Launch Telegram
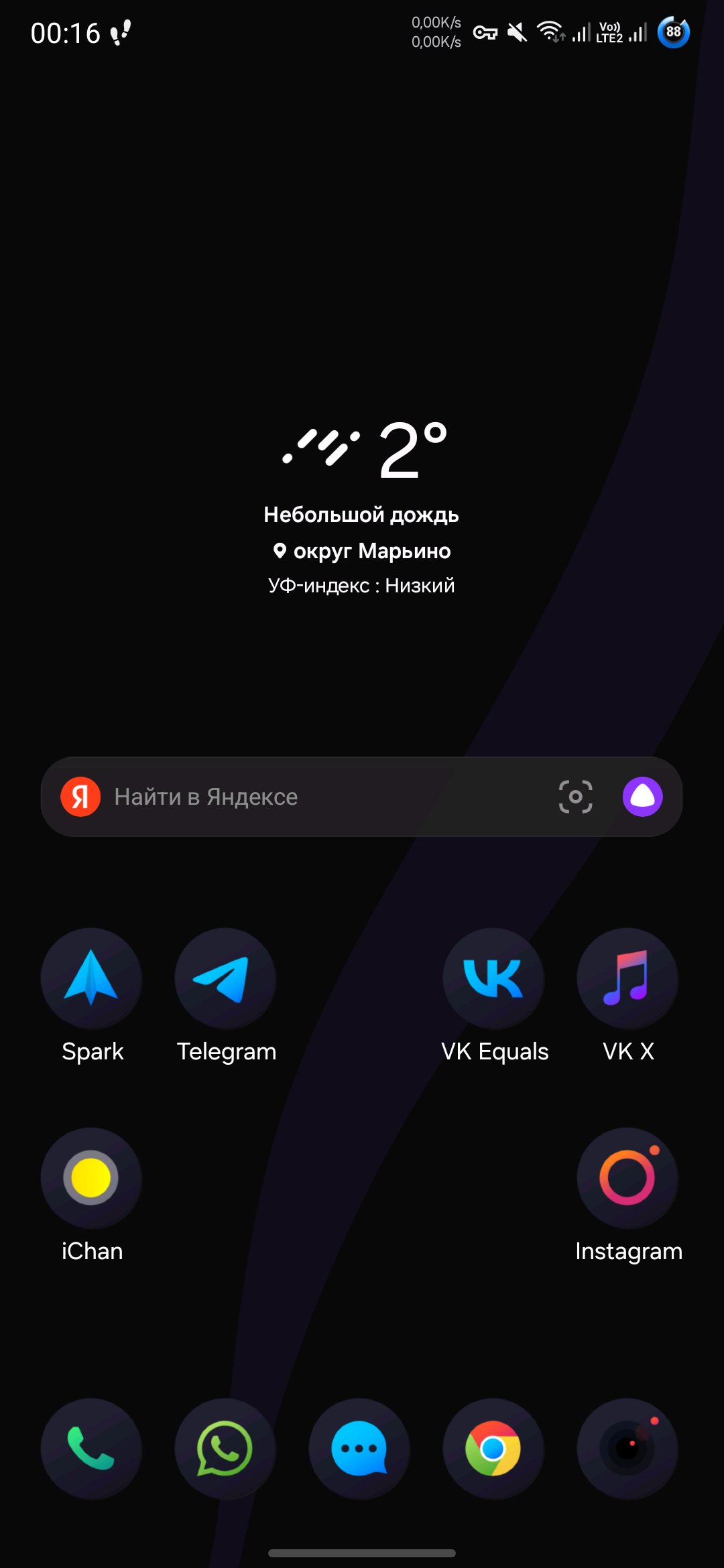The height and width of the screenshot is (1568, 724). [225, 978]
